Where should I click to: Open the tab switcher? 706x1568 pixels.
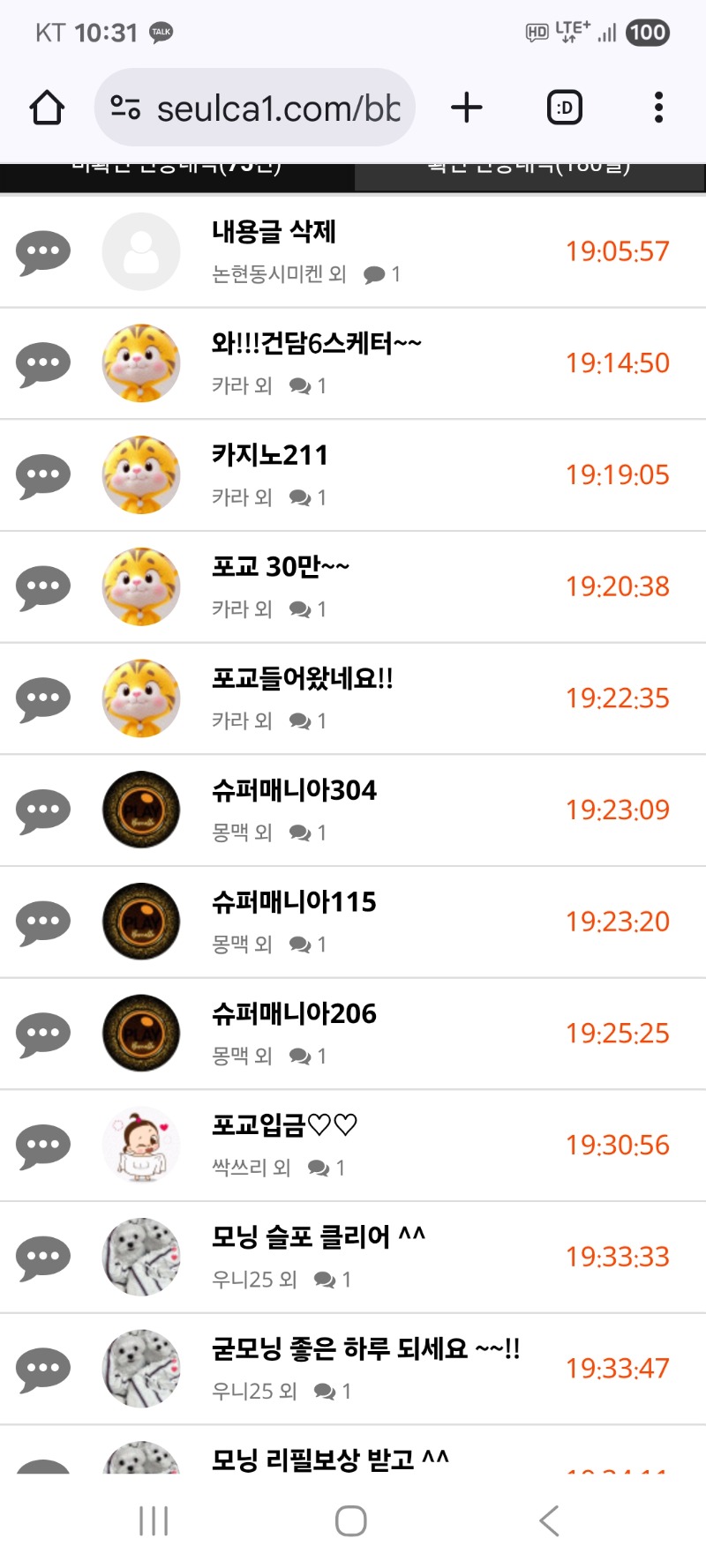point(565,108)
